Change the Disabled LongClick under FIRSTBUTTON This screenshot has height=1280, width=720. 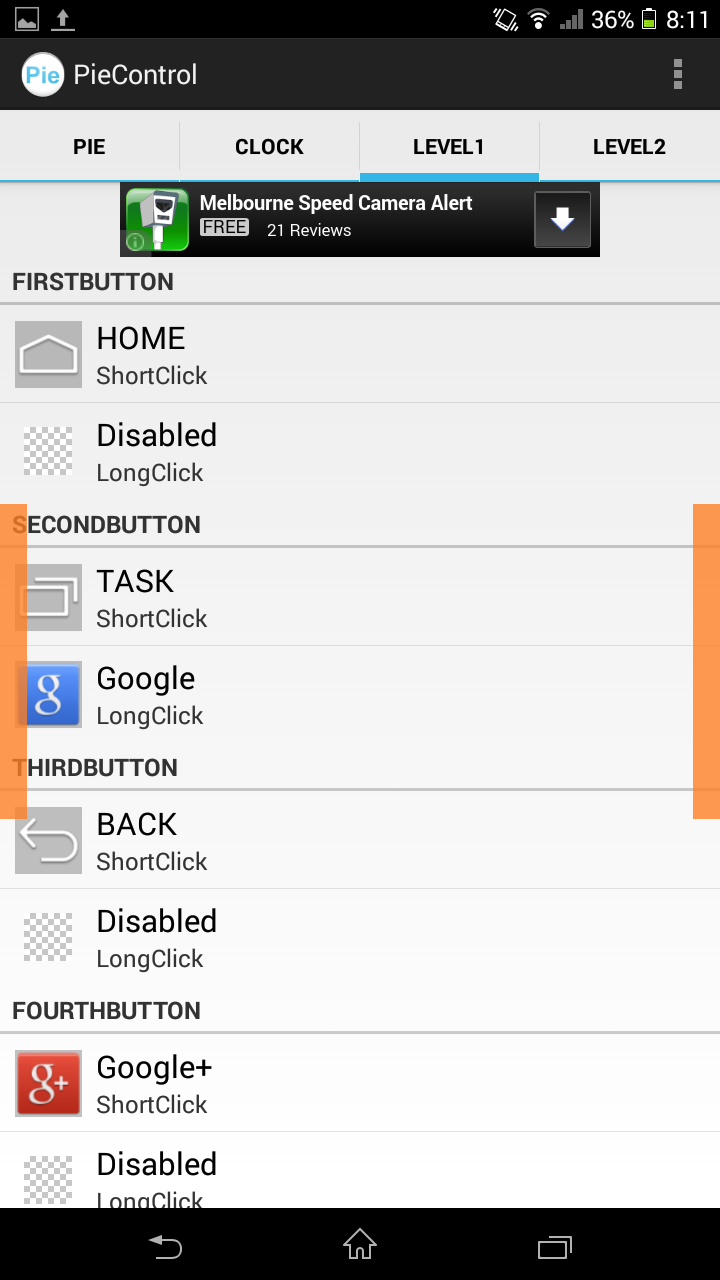pyautogui.click(x=360, y=452)
